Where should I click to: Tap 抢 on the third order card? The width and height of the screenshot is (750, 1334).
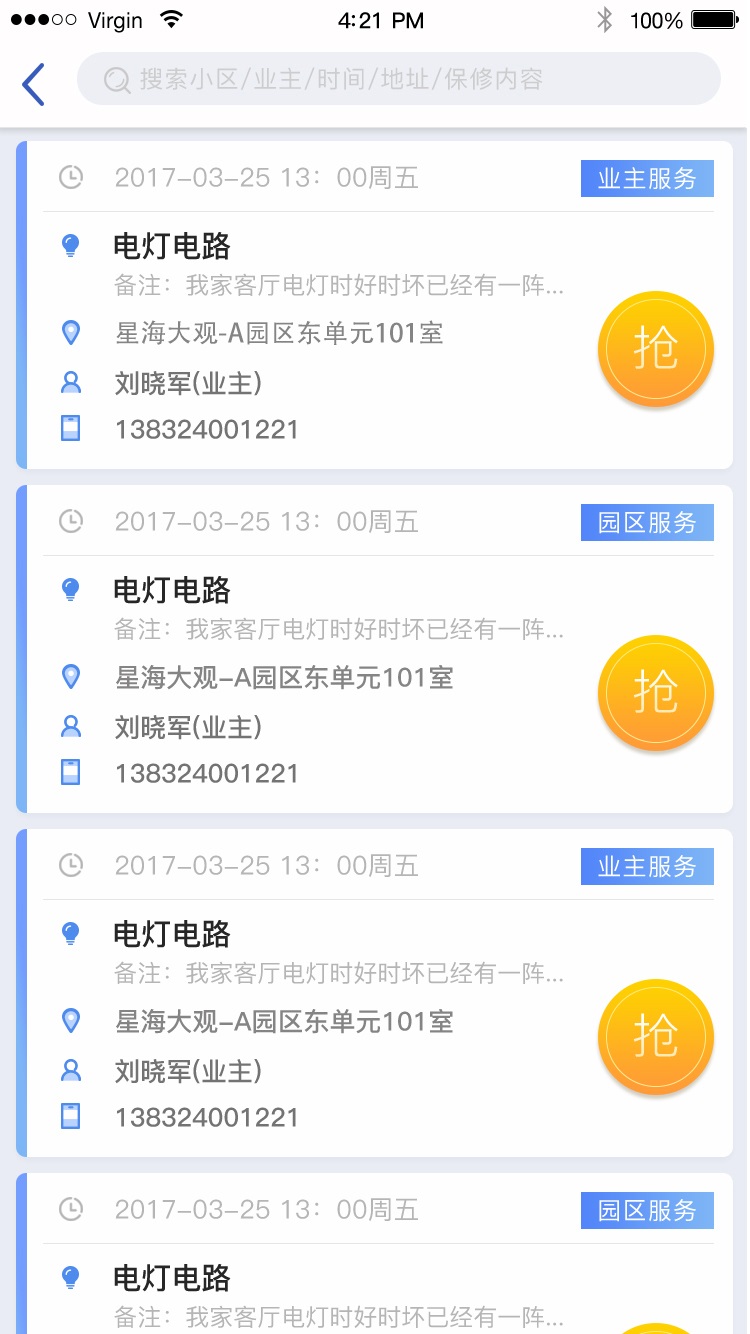coord(655,1037)
